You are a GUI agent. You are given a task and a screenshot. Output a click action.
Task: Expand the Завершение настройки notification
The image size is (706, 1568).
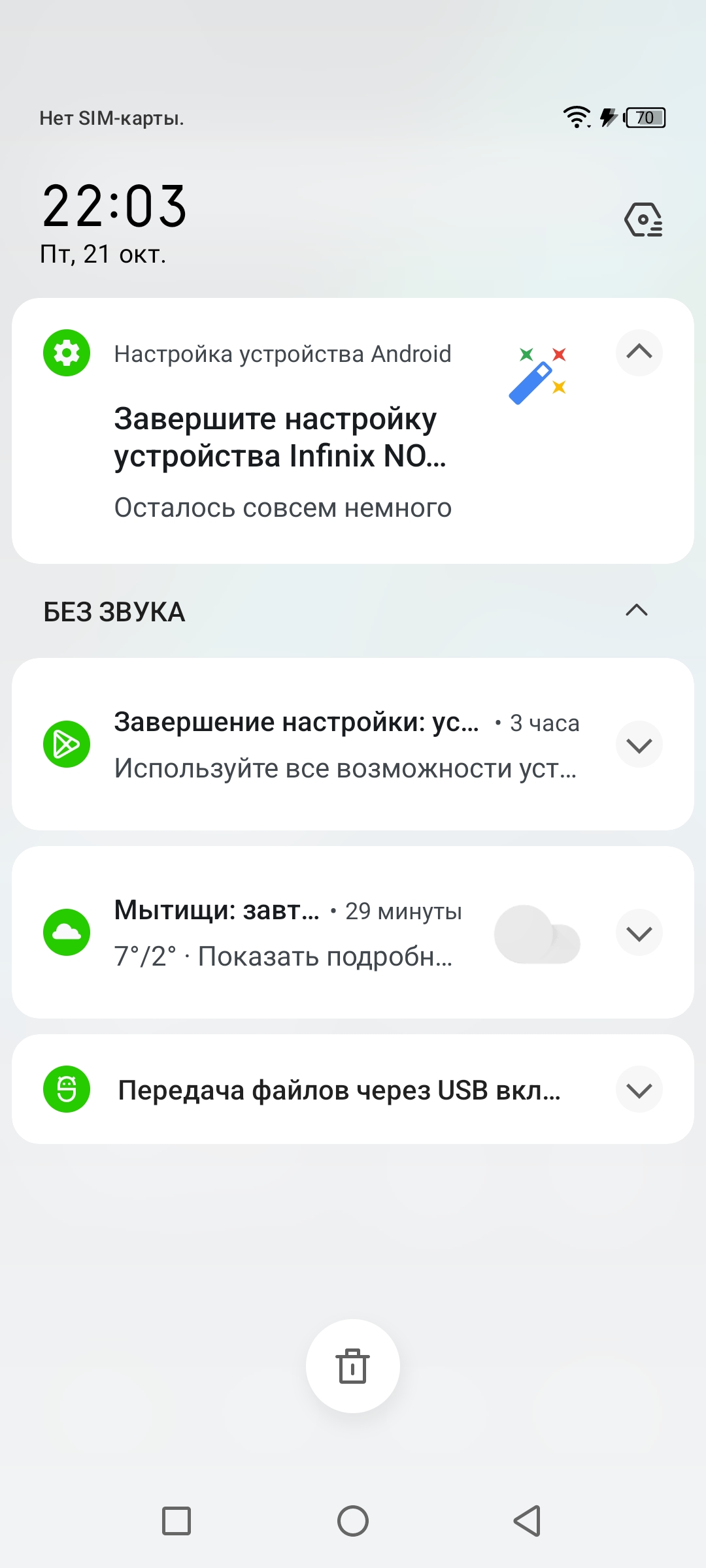[639, 745]
